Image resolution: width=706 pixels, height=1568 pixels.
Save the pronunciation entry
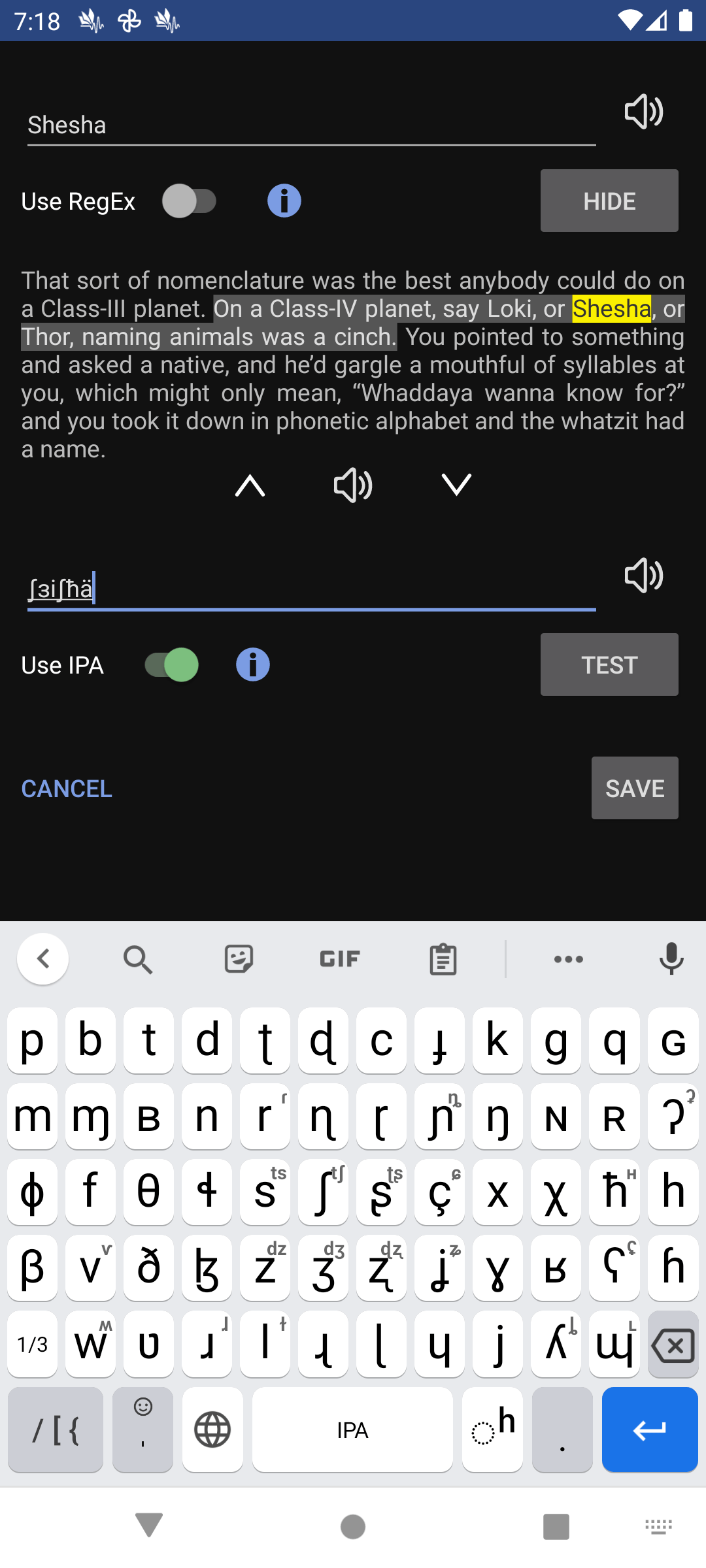(x=634, y=788)
